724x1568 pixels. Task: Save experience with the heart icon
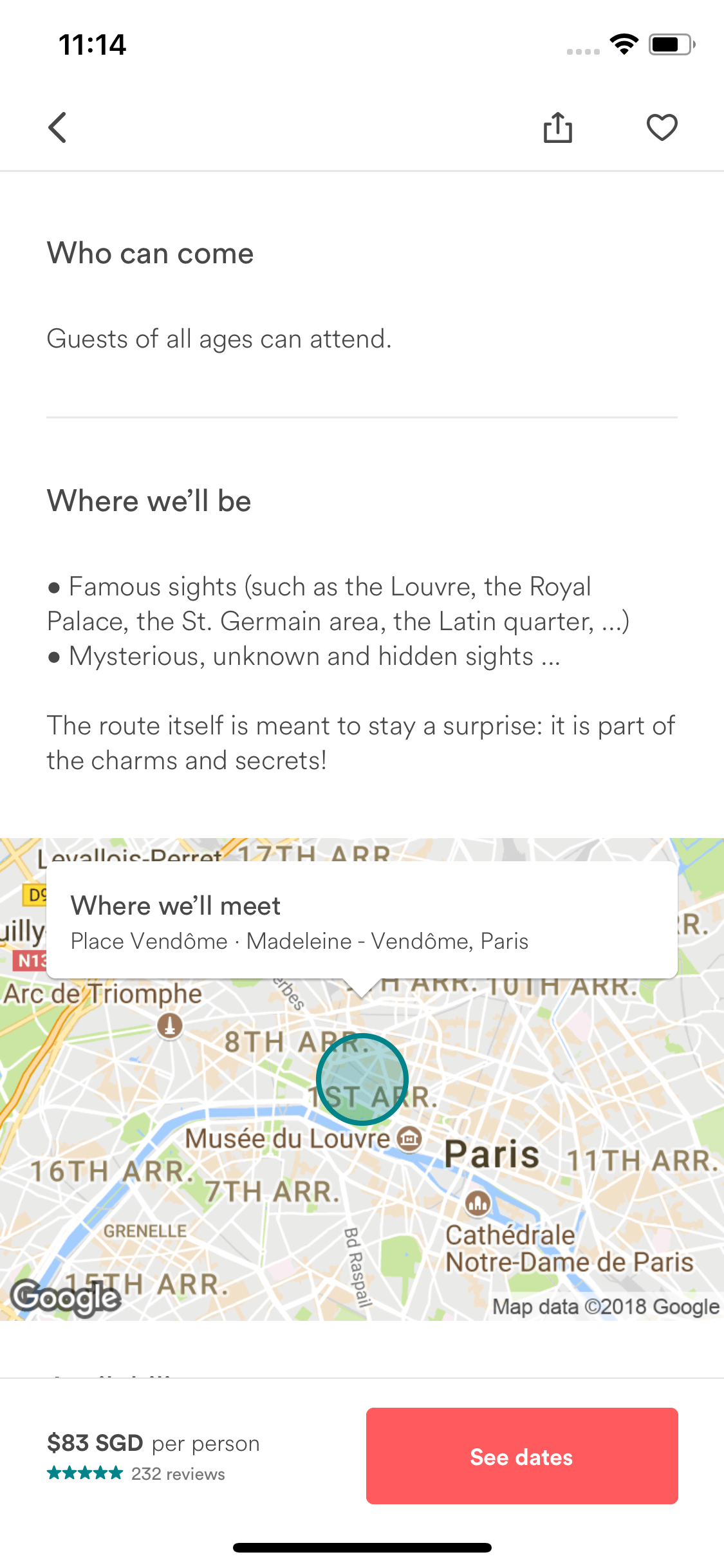(x=662, y=127)
